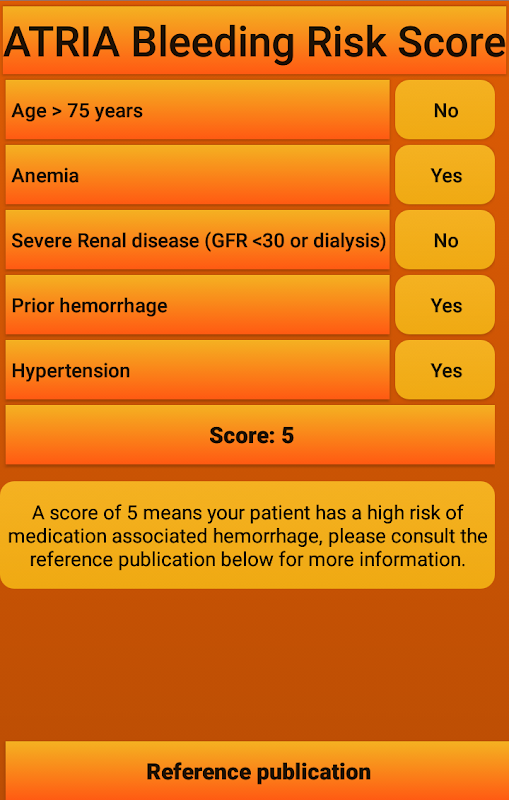
Task: Toggle the Prior hemorrhage Yes button
Action: click(x=445, y=305)
